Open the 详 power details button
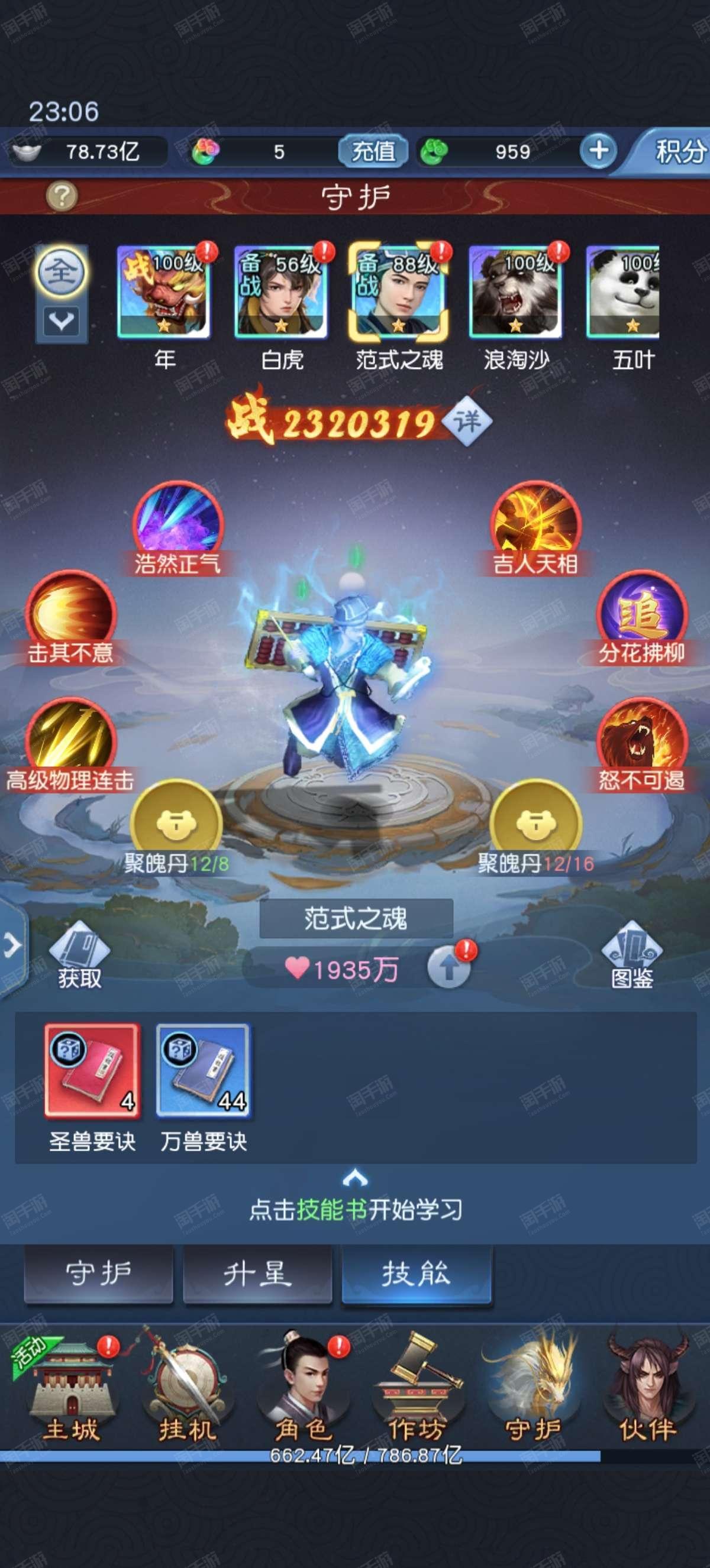This screenshot has width=710, height=1568. 466,421
